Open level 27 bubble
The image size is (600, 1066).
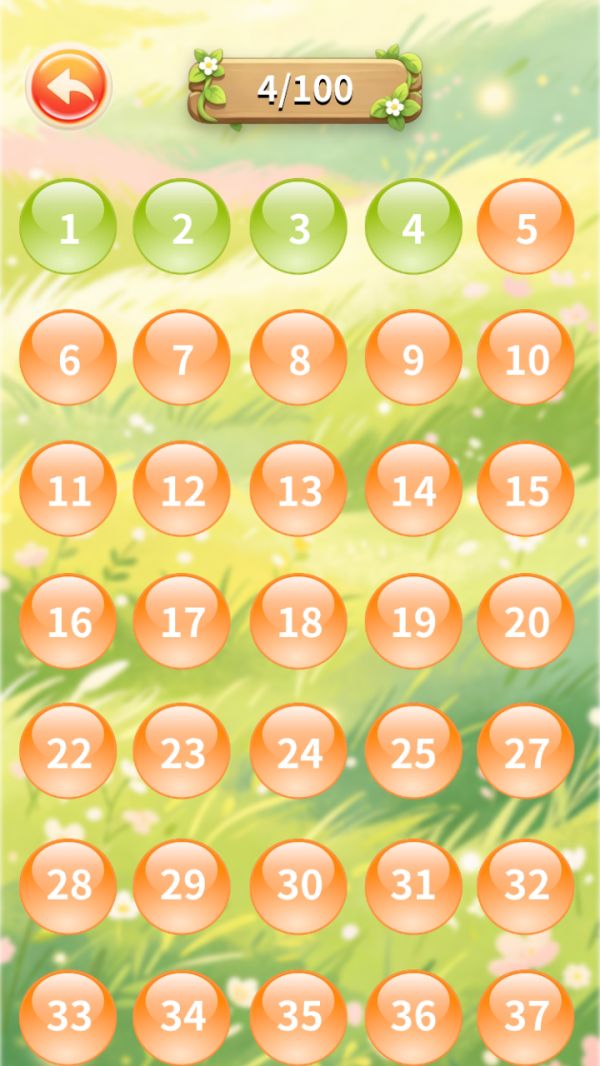pyautogui.click(x=525, y=751)
